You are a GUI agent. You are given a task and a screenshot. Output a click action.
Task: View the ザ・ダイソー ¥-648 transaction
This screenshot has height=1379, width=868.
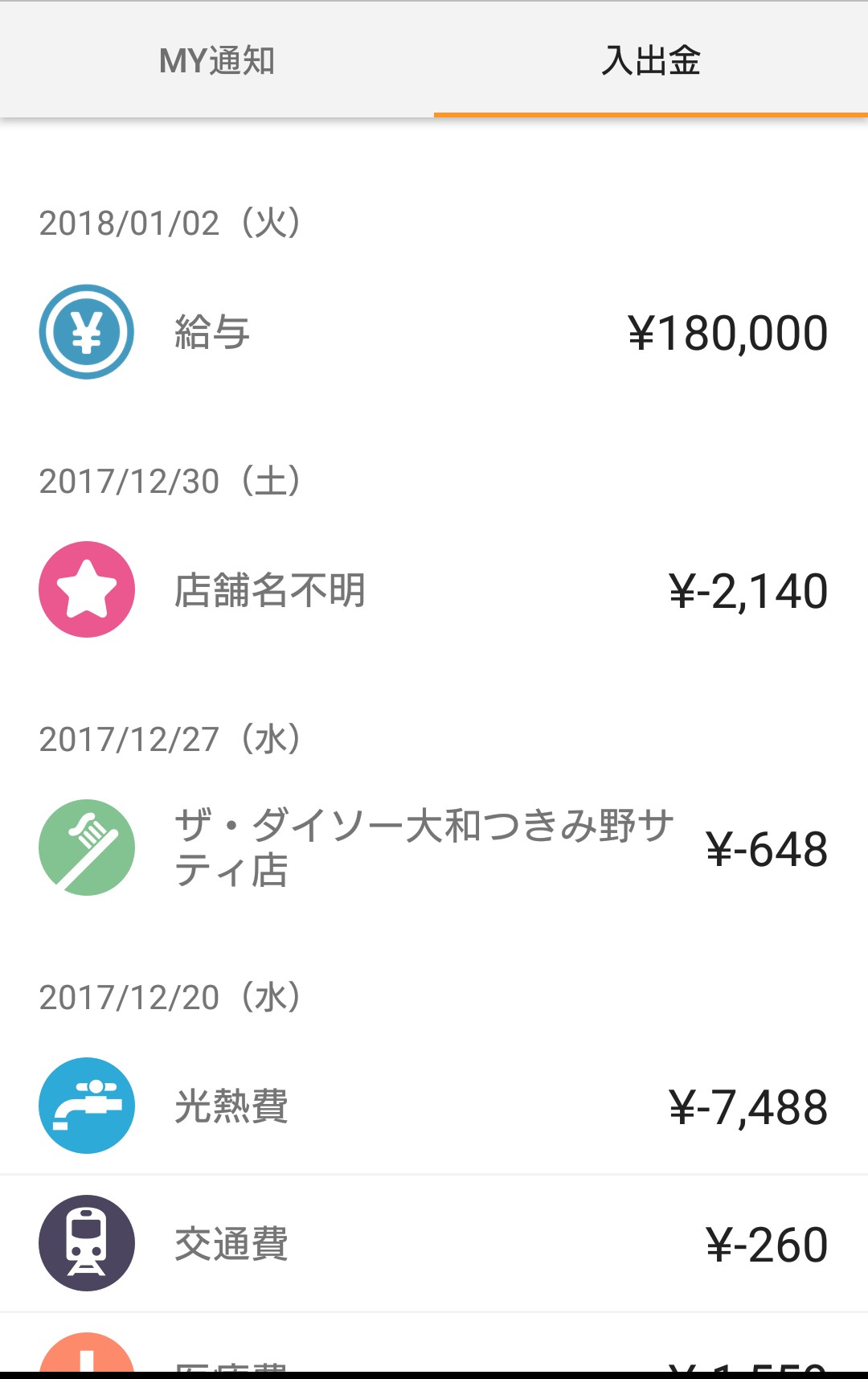434,848
